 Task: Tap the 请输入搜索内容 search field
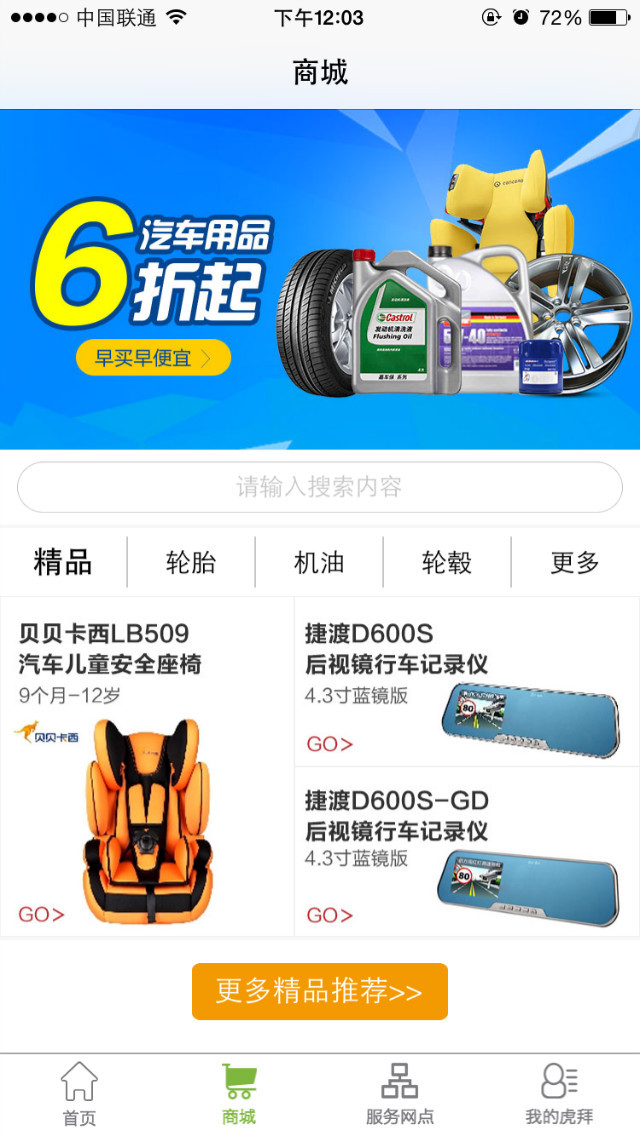[320, 487]
